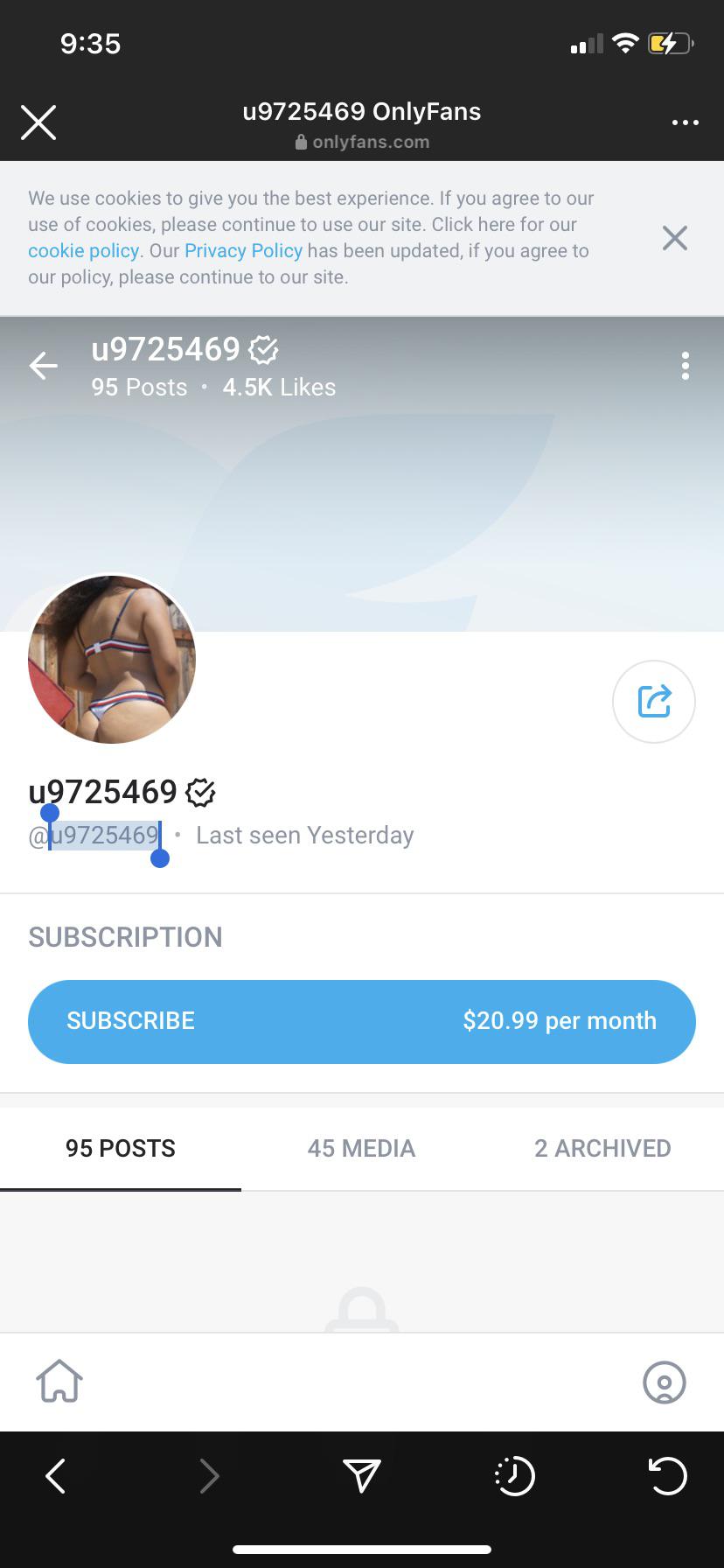Screen dimensions: 724x1568
Task: Dismiss the cookies notice with the X
Action: (x=674, y=238)
